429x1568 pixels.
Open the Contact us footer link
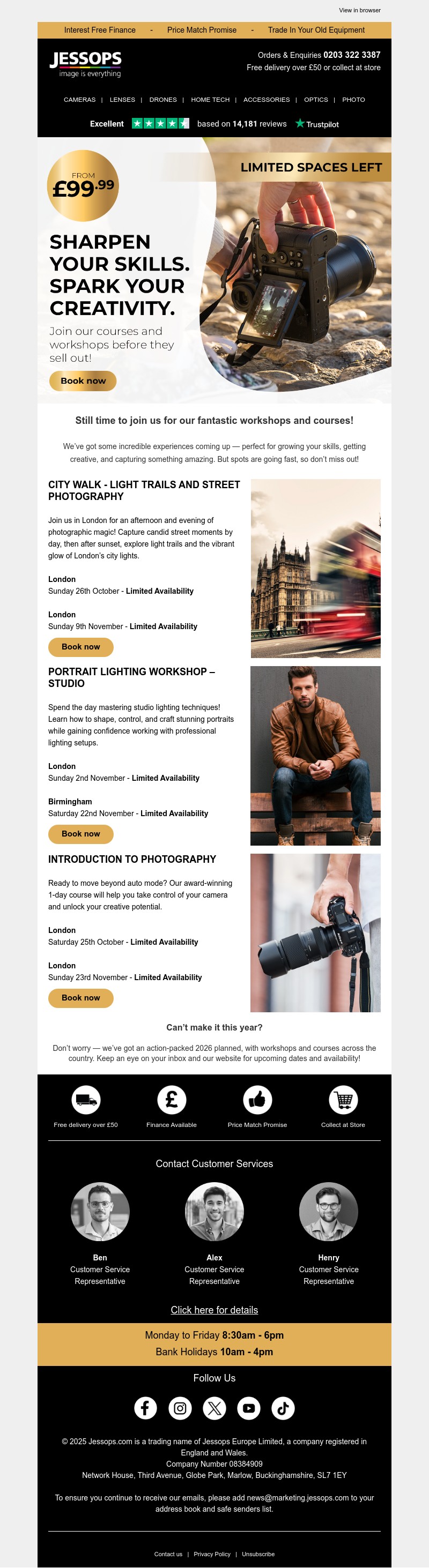(x=168, y=1554)
